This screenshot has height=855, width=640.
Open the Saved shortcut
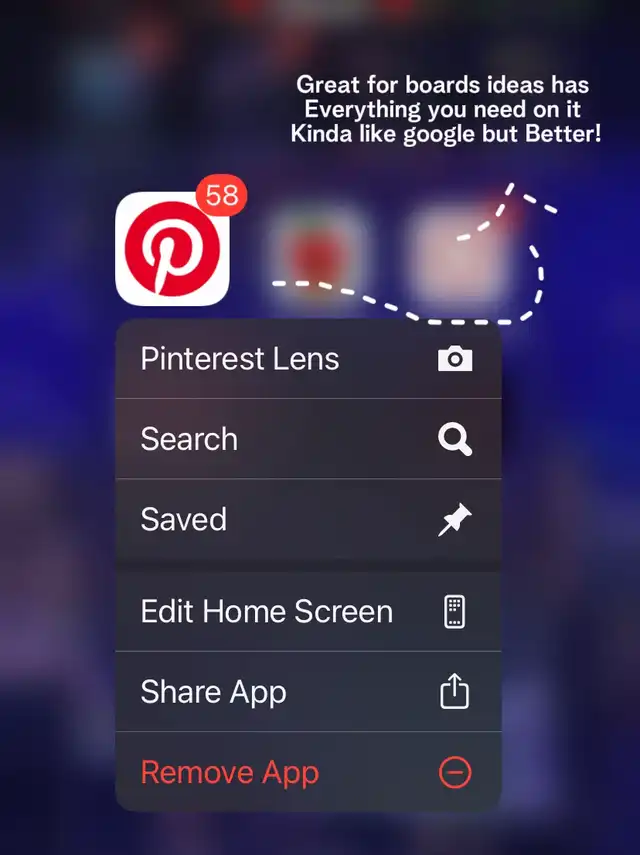pyautogui.click(x=307, y=519)
